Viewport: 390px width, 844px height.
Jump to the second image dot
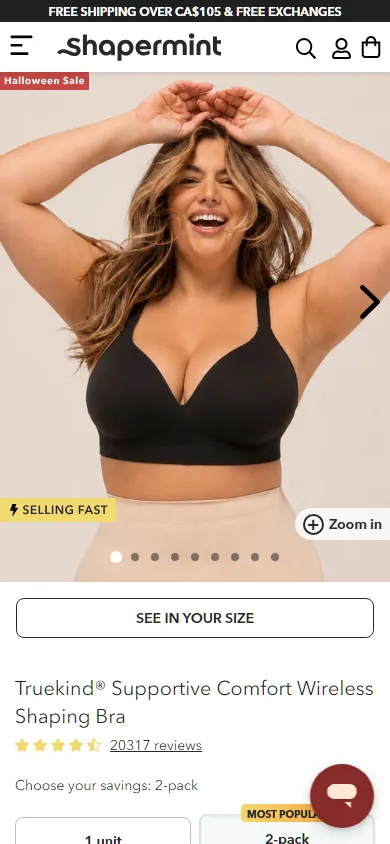(x=135, y=557)
